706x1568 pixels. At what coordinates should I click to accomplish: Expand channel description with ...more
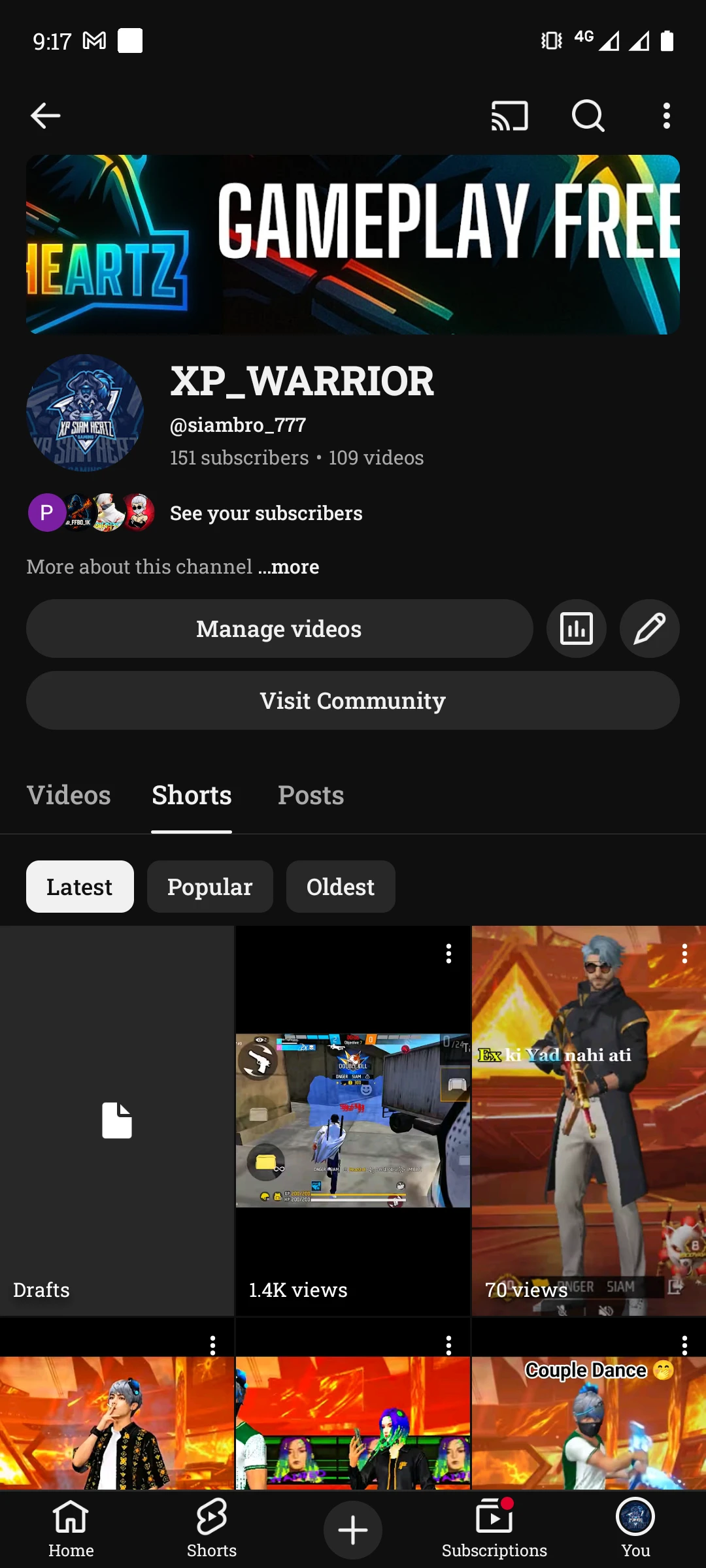(288, 566)
